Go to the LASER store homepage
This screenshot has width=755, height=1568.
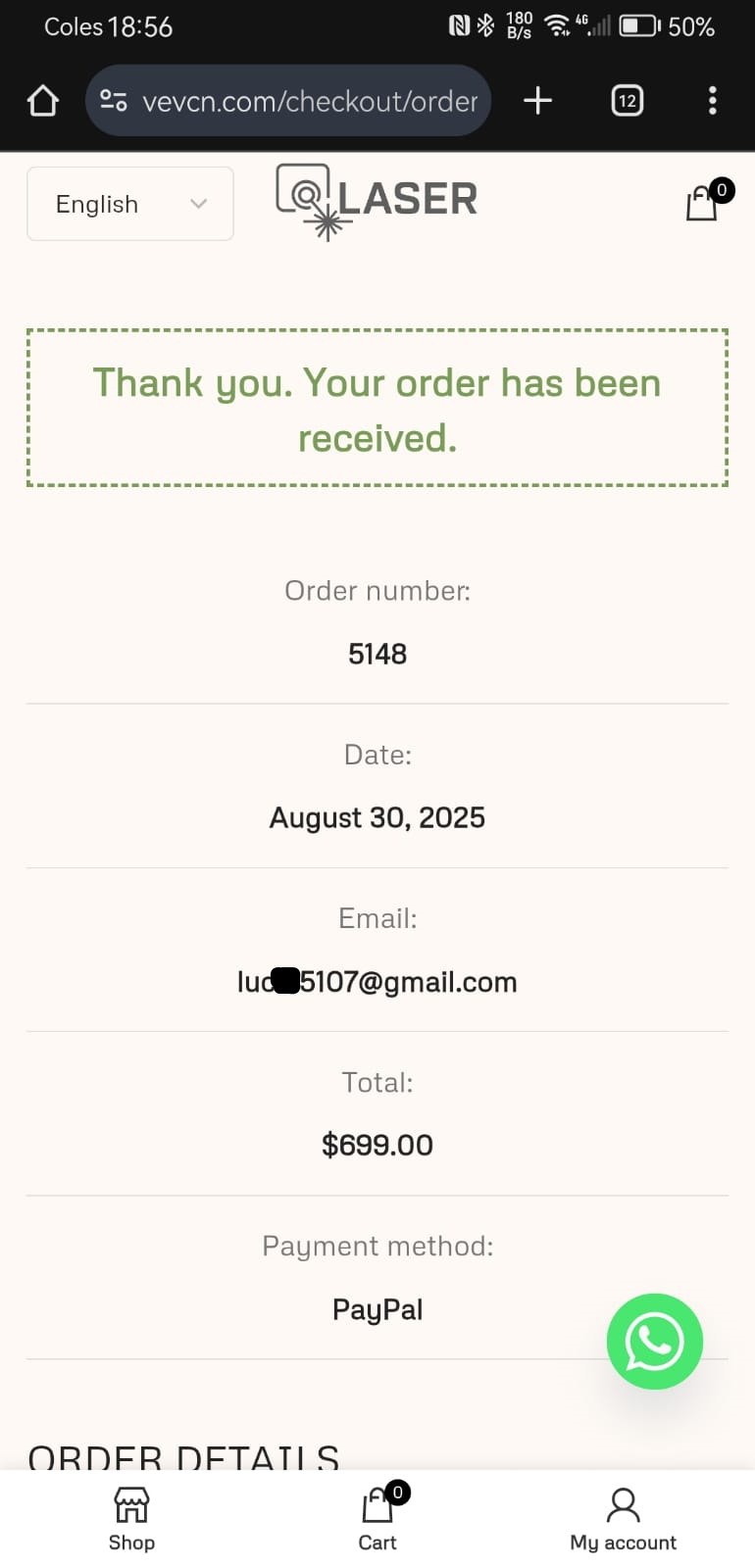tap(377, 201)
